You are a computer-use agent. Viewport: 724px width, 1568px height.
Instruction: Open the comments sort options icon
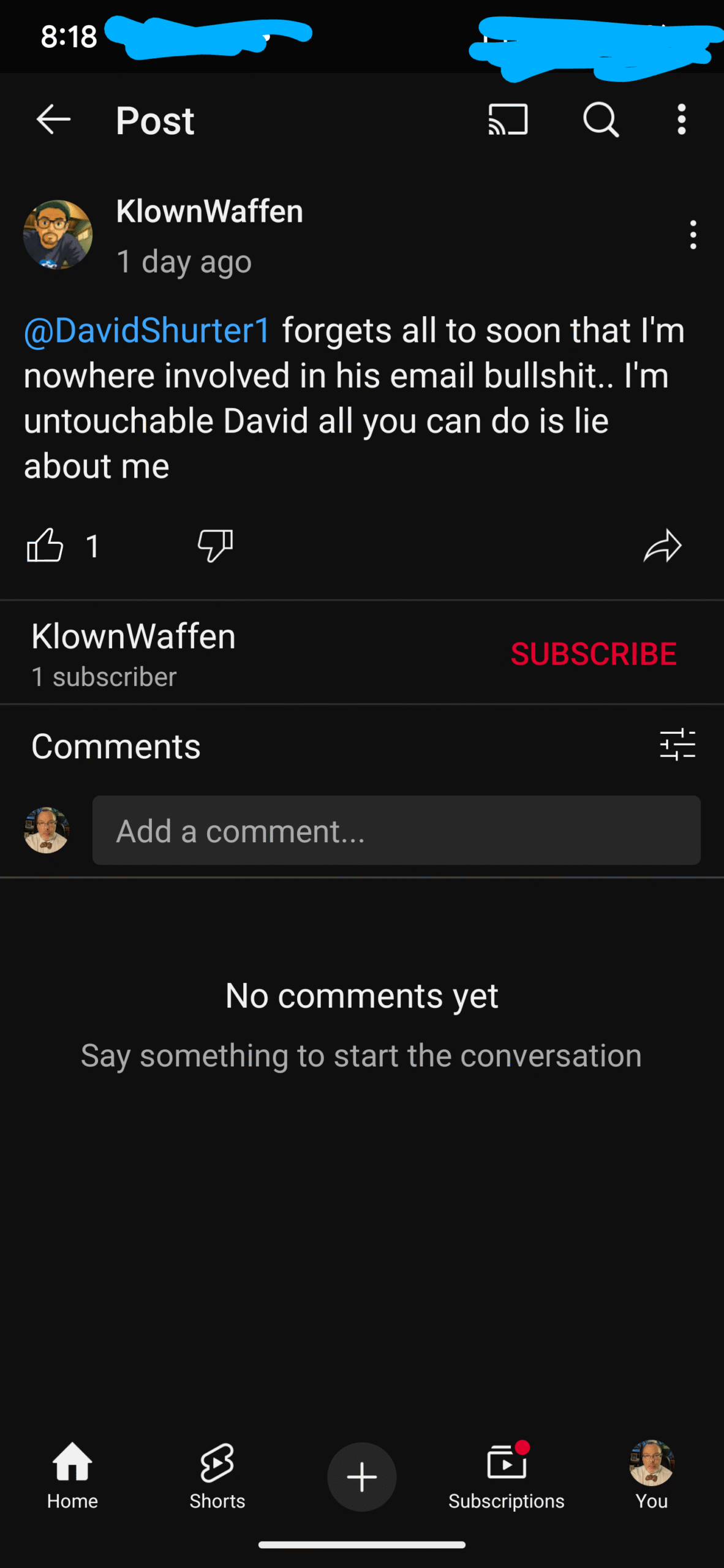click(677, 745)
